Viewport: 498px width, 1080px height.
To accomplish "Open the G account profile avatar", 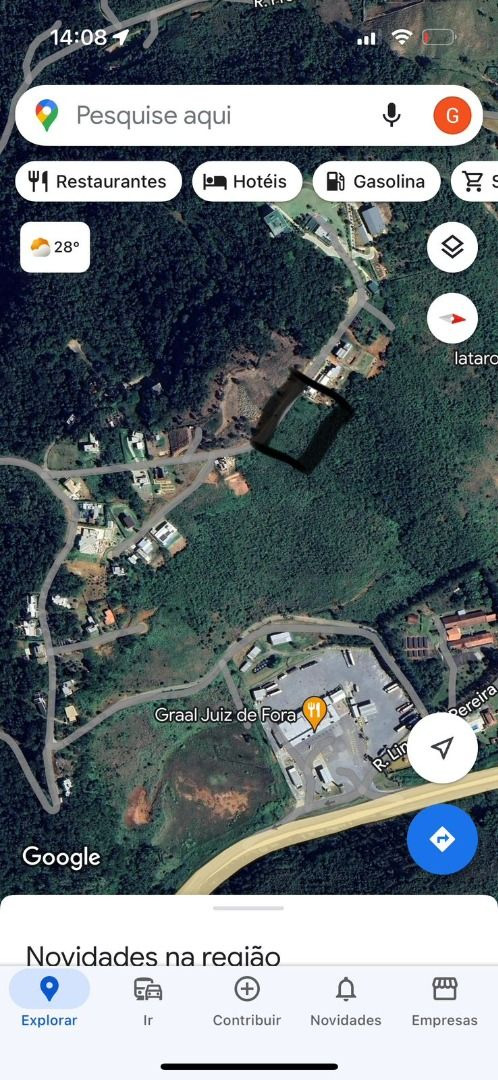I will click(x=452, y=116).
